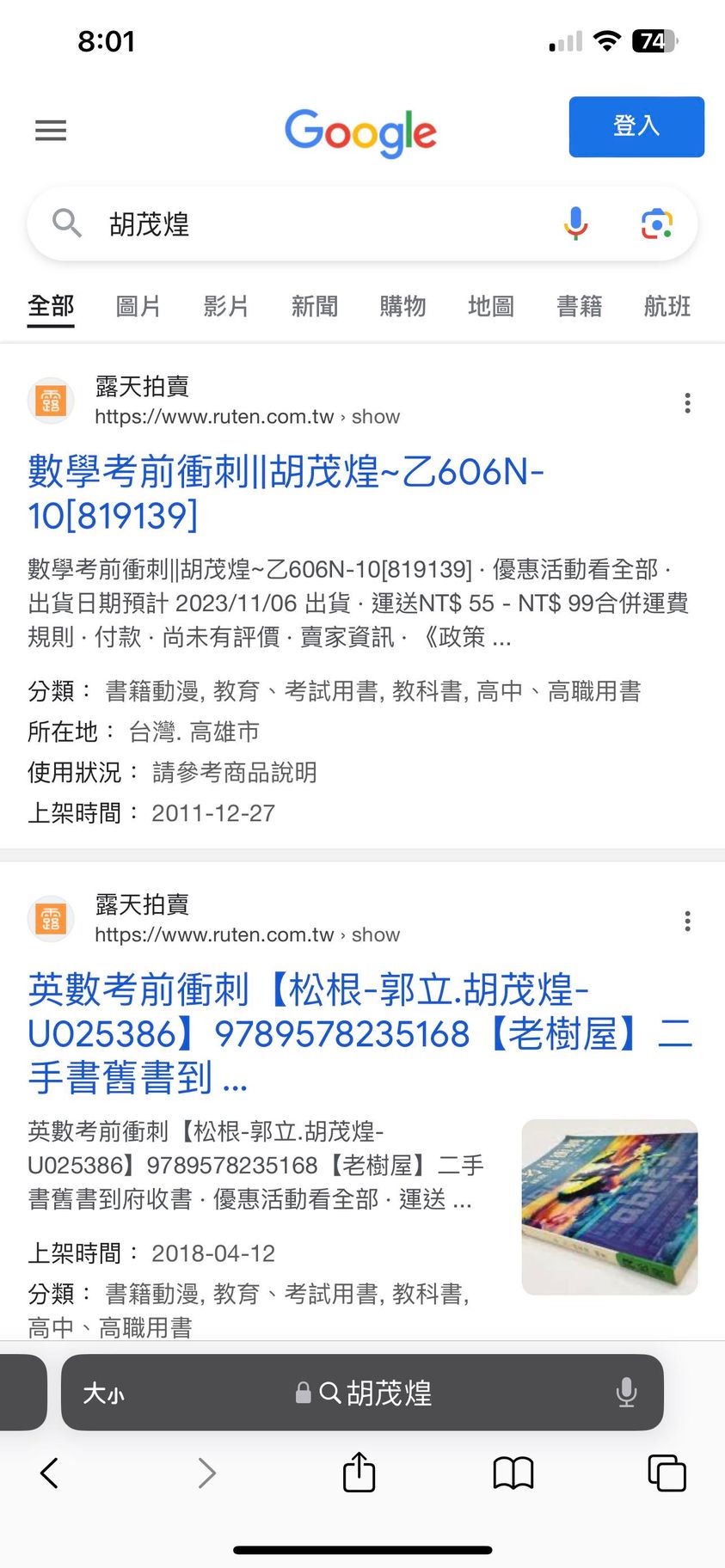Start voice search with the microphone
This screenshot has width=725, height=1568.
pyautogui.click(x=575, y=224)
